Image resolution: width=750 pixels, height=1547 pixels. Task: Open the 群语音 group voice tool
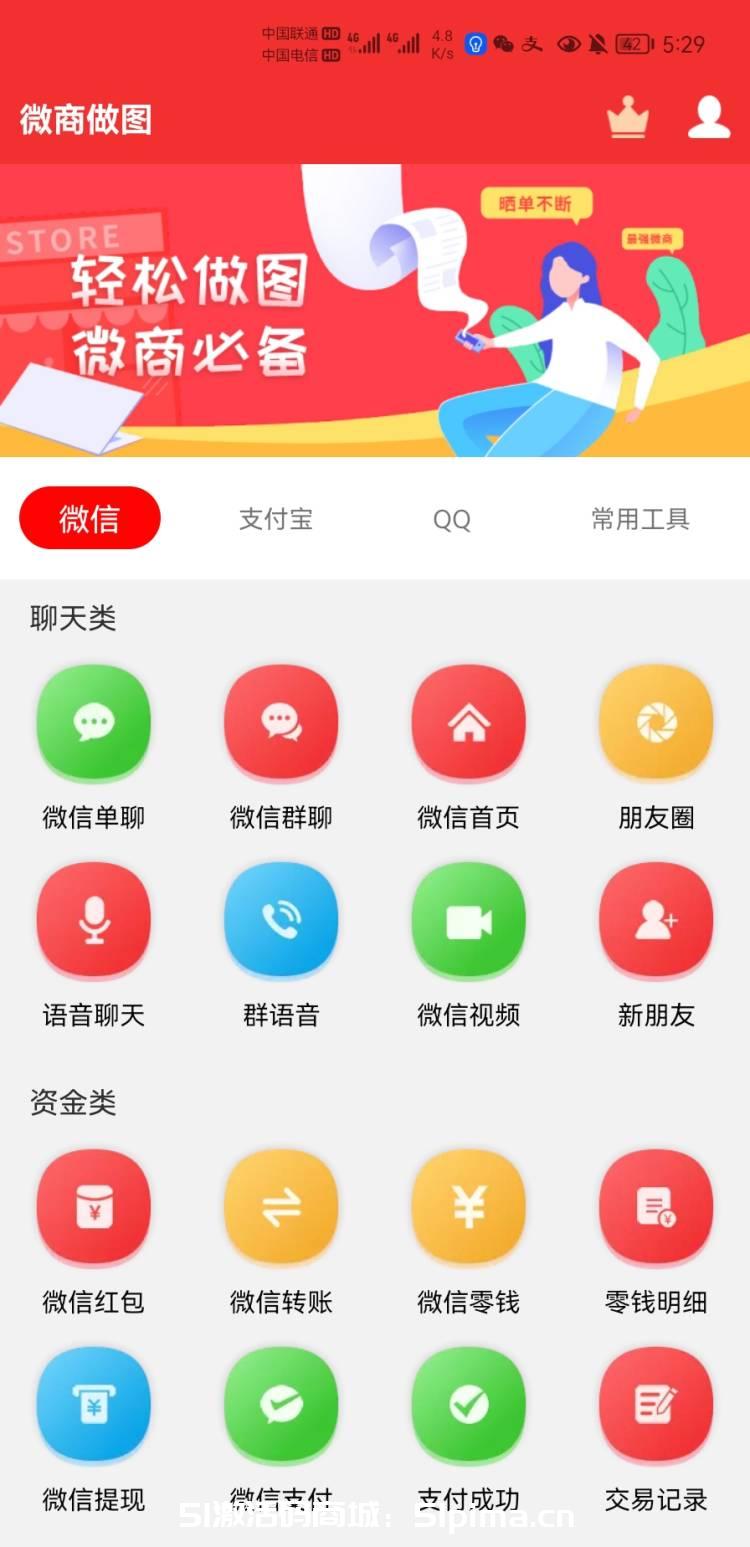[x=280, y=920]
